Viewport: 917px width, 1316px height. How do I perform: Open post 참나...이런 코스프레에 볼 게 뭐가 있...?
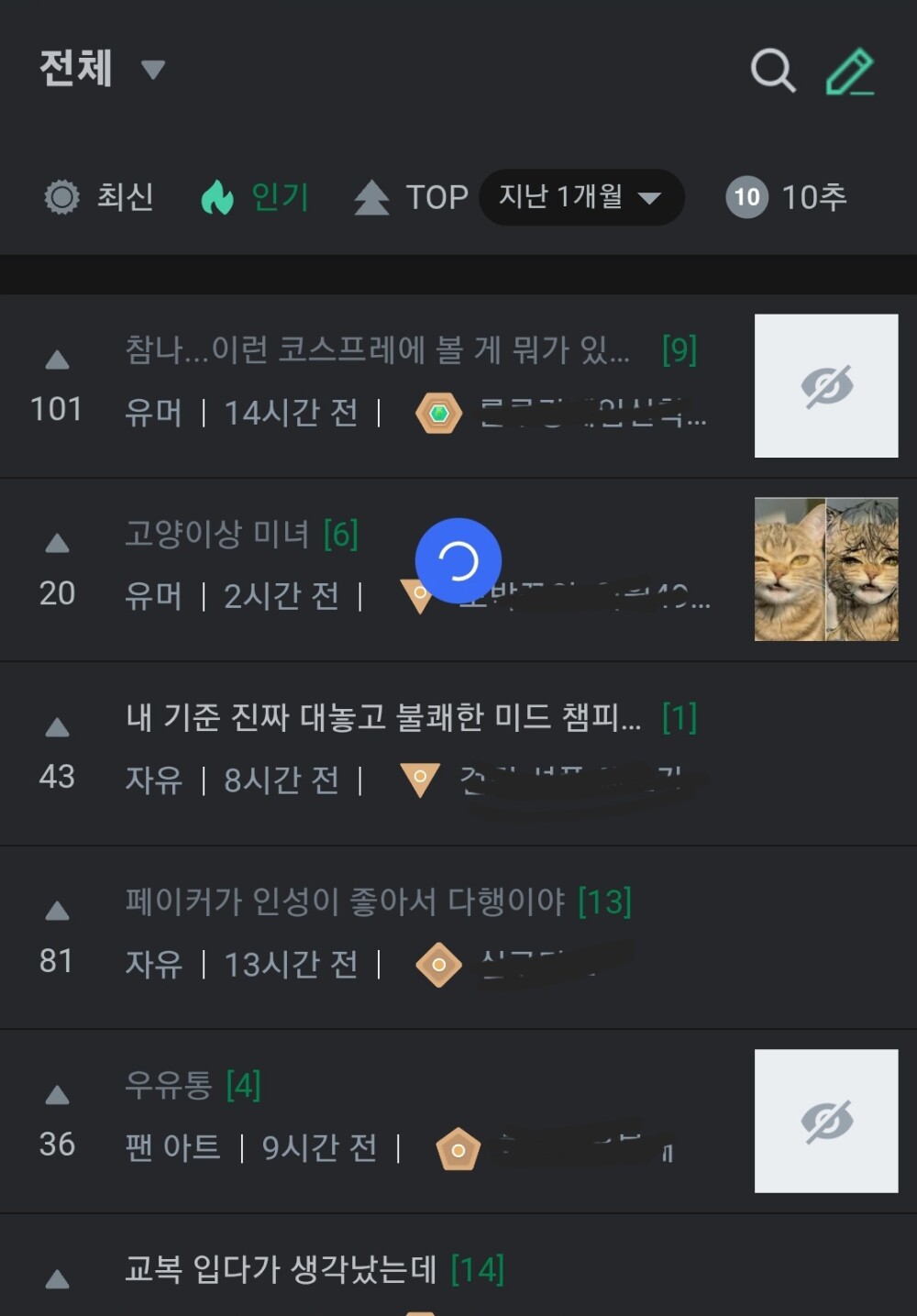click(377, 350)
